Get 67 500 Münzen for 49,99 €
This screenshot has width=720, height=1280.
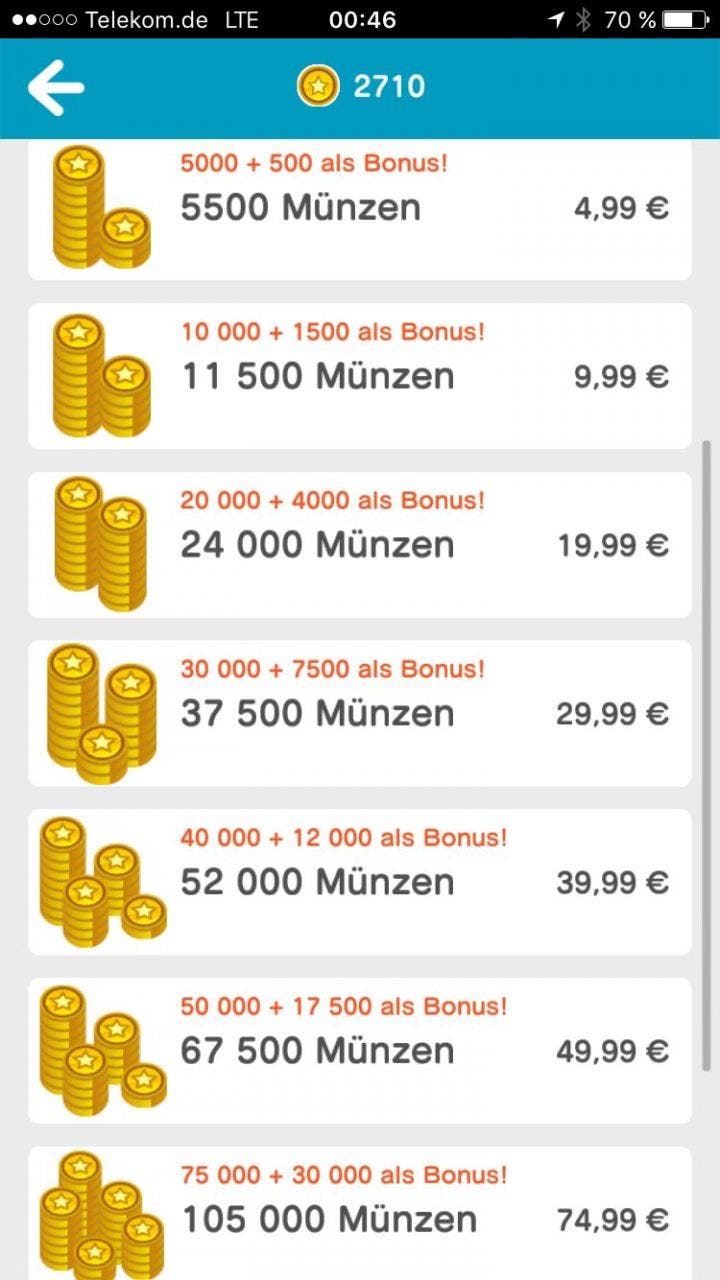360,1051
